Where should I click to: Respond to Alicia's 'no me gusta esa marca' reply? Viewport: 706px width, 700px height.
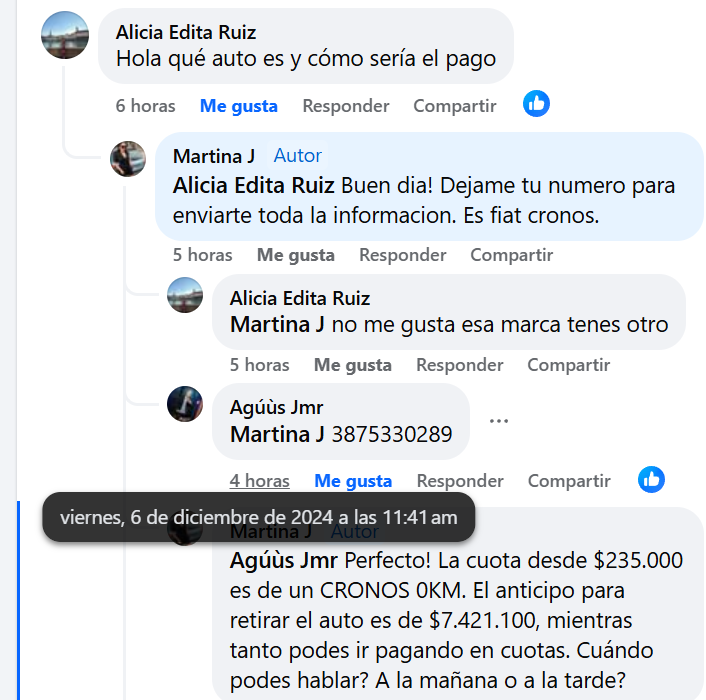pos(459,365)
